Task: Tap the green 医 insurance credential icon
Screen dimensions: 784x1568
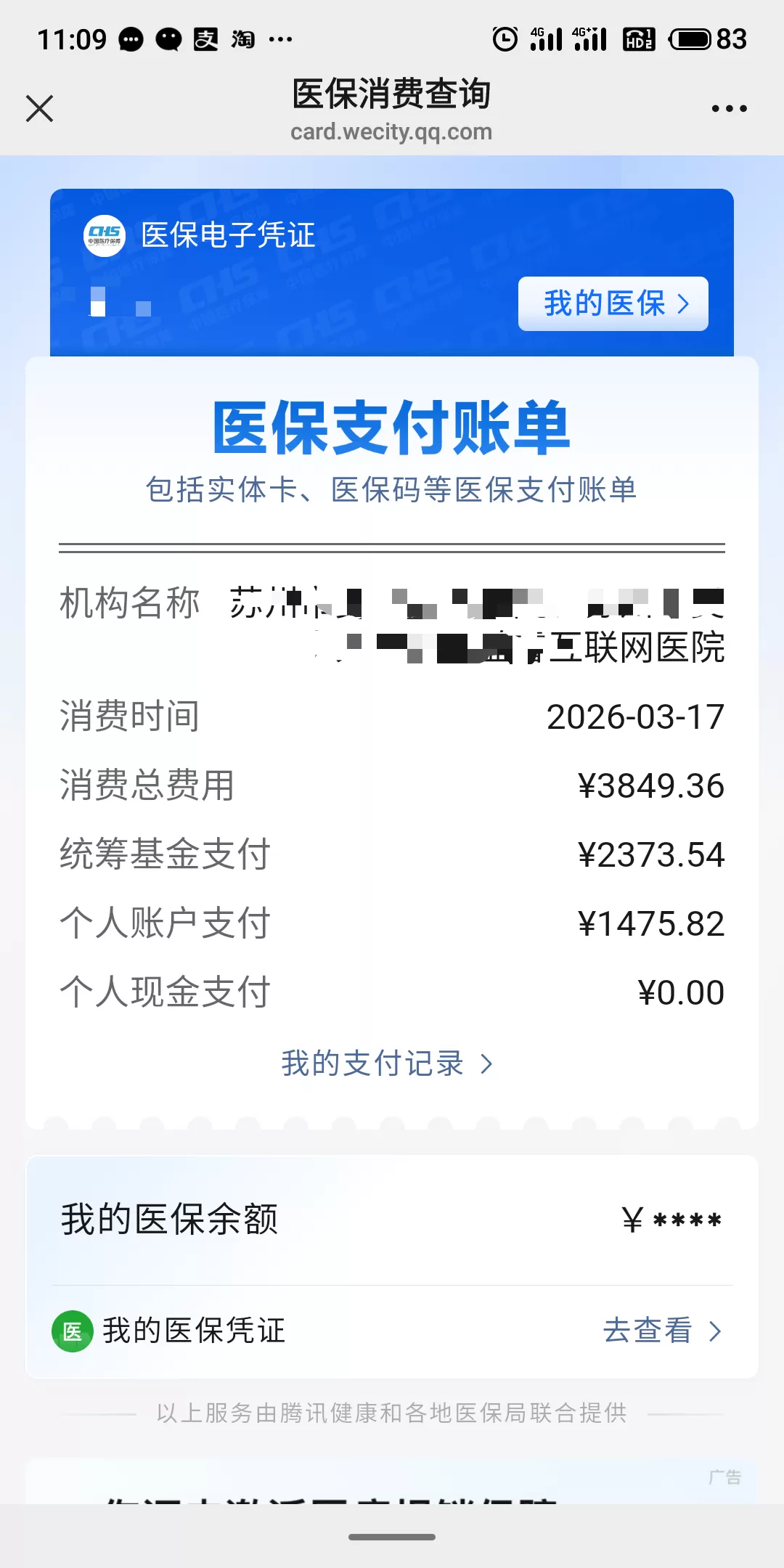Action: [70, 1331]
